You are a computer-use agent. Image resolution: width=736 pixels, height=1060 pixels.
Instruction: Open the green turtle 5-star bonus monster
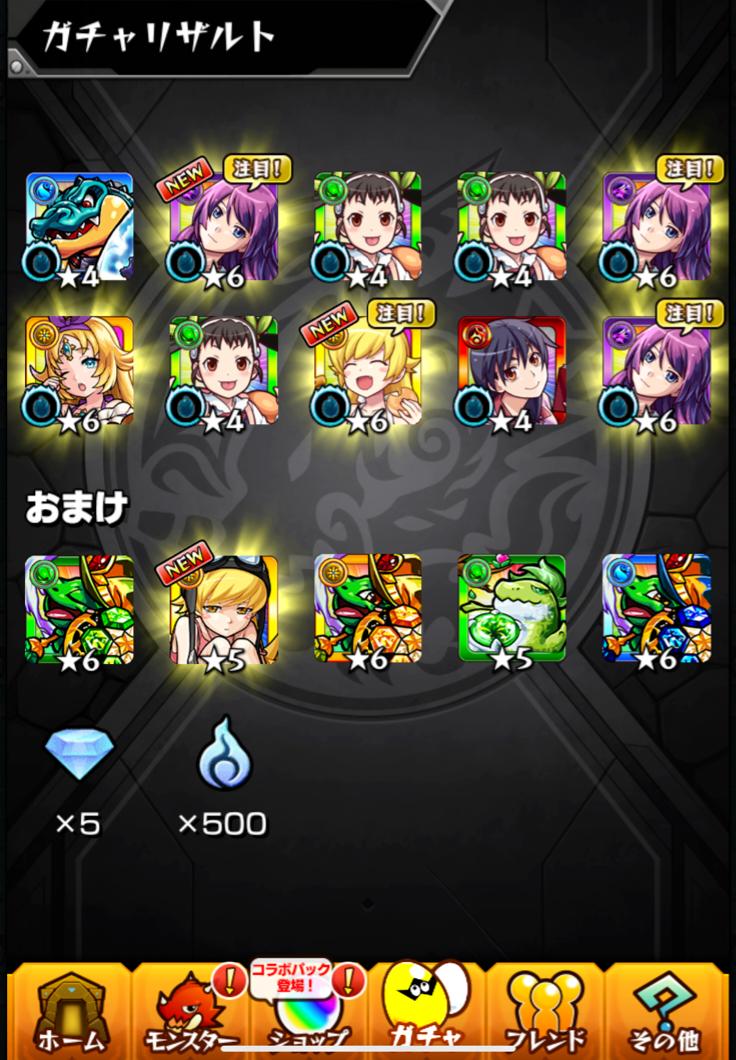(511, 608)
